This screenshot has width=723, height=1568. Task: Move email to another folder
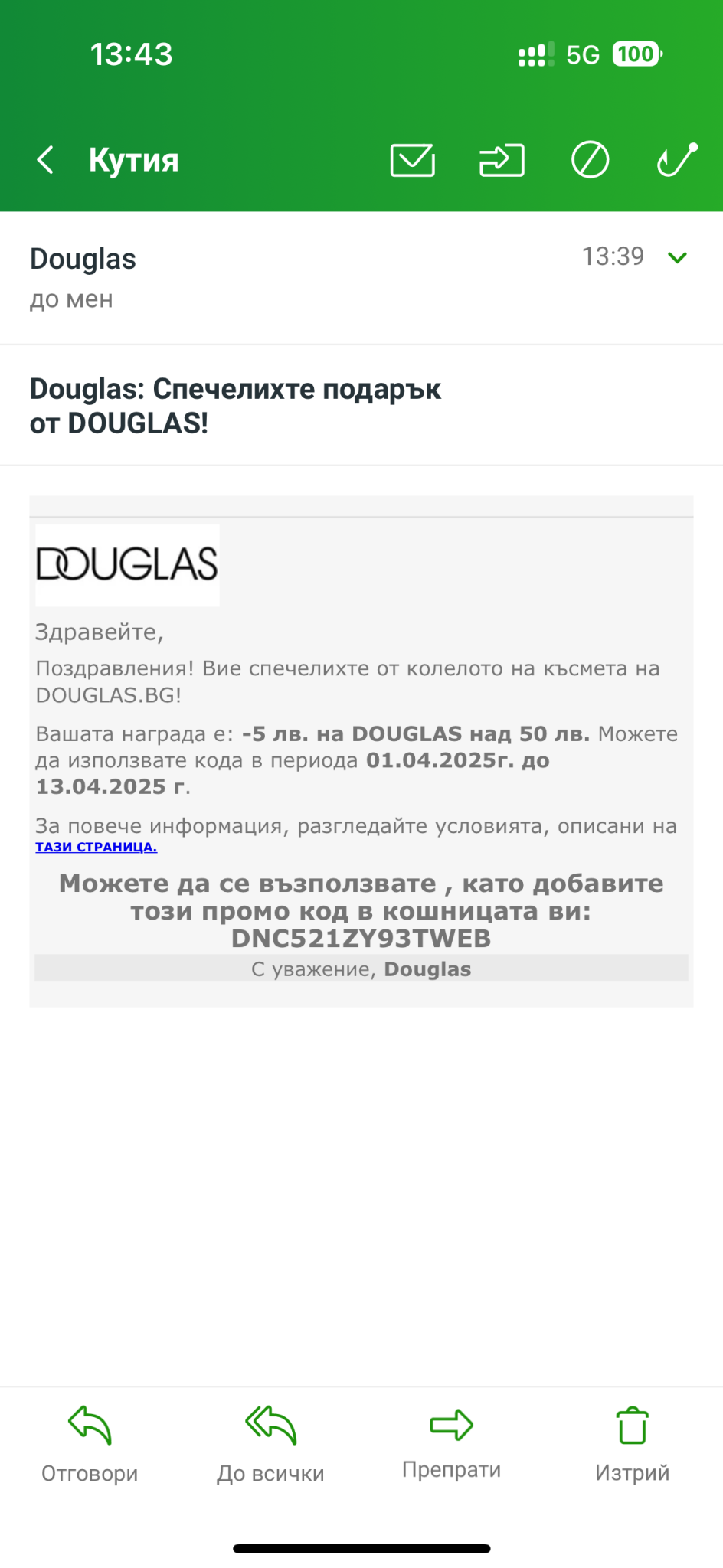point(502,160)
